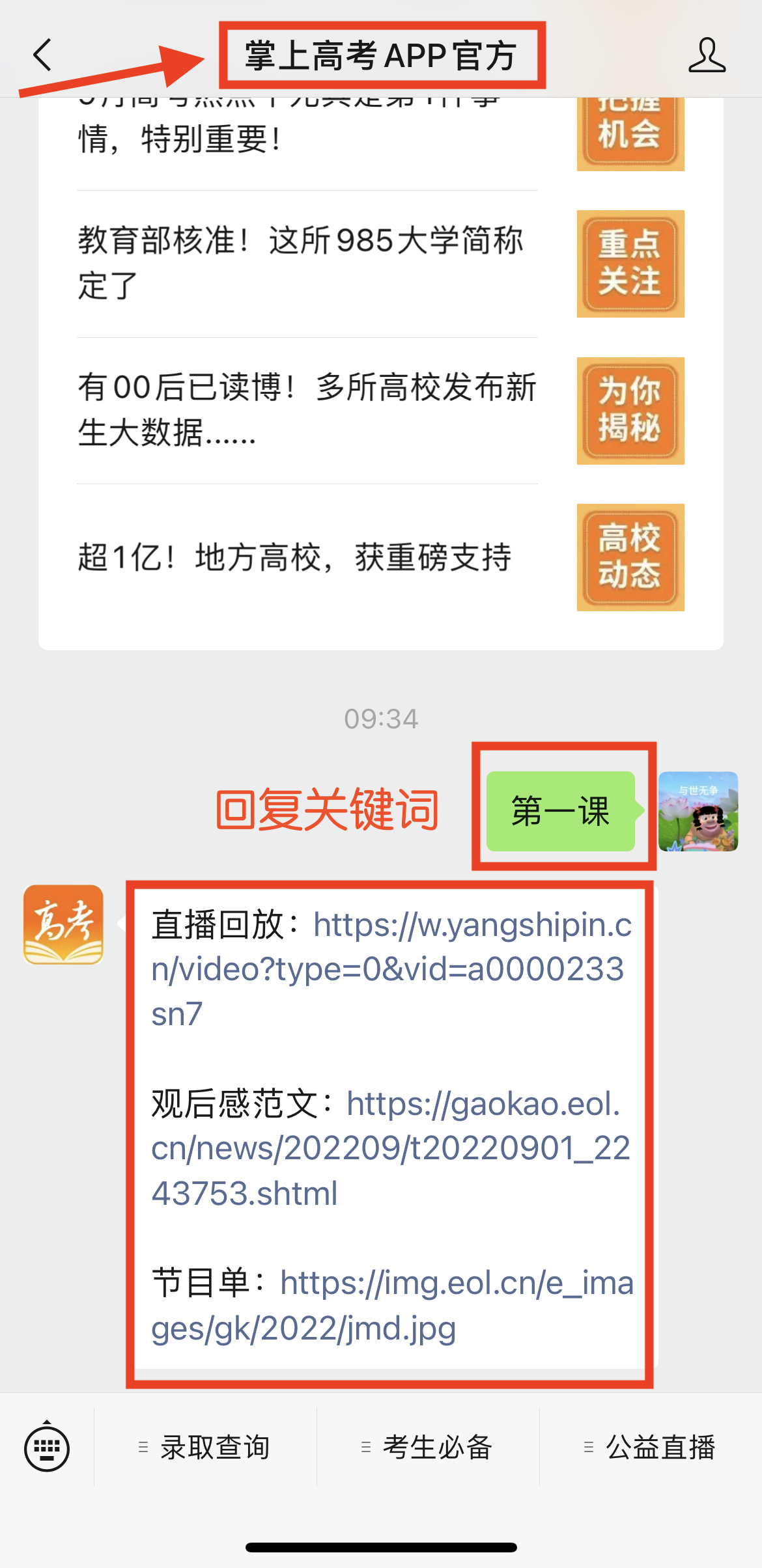Tap the user avatar beside 第一课
Viewport: 762px width, 1568px height.
click(x=698, y=811)
